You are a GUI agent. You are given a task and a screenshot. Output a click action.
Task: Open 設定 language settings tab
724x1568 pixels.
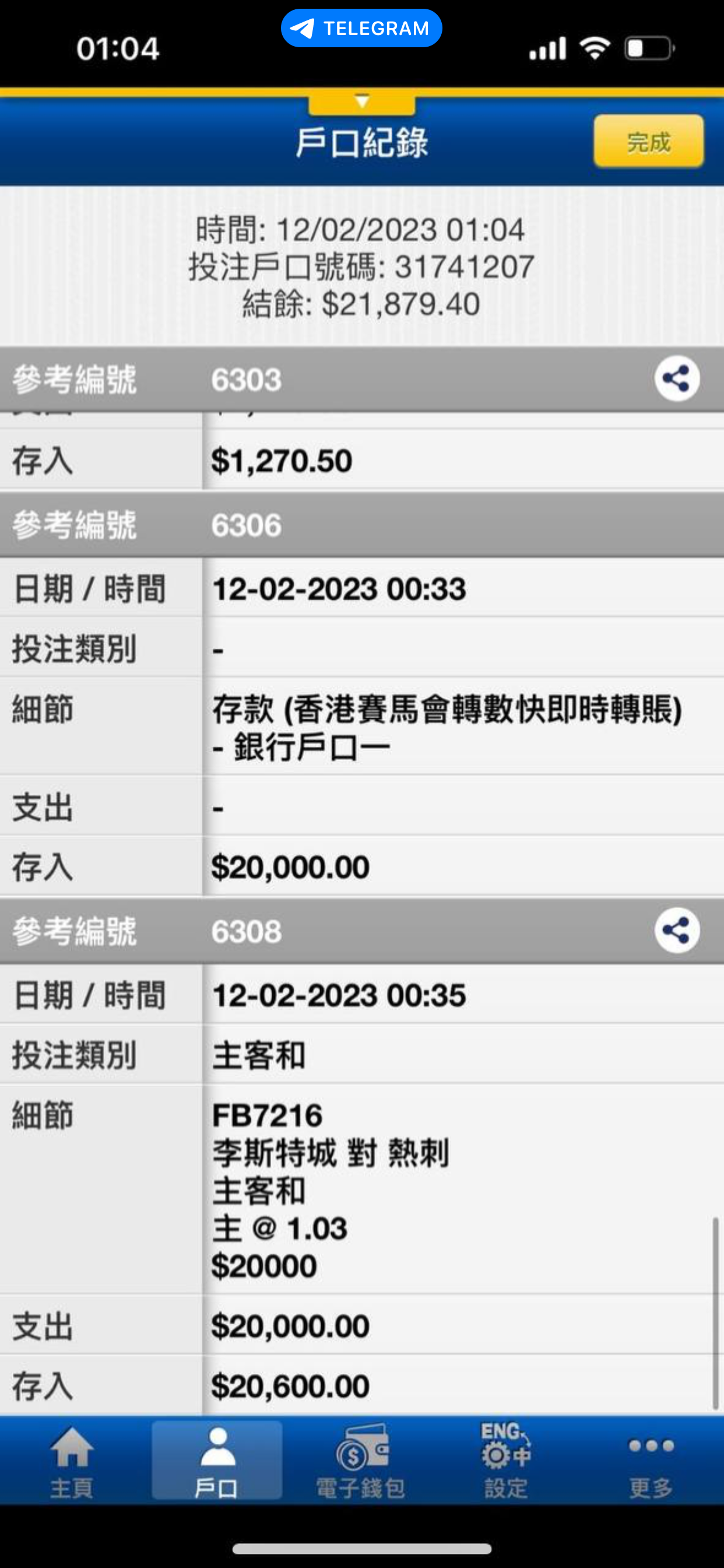pos(506,1462)
